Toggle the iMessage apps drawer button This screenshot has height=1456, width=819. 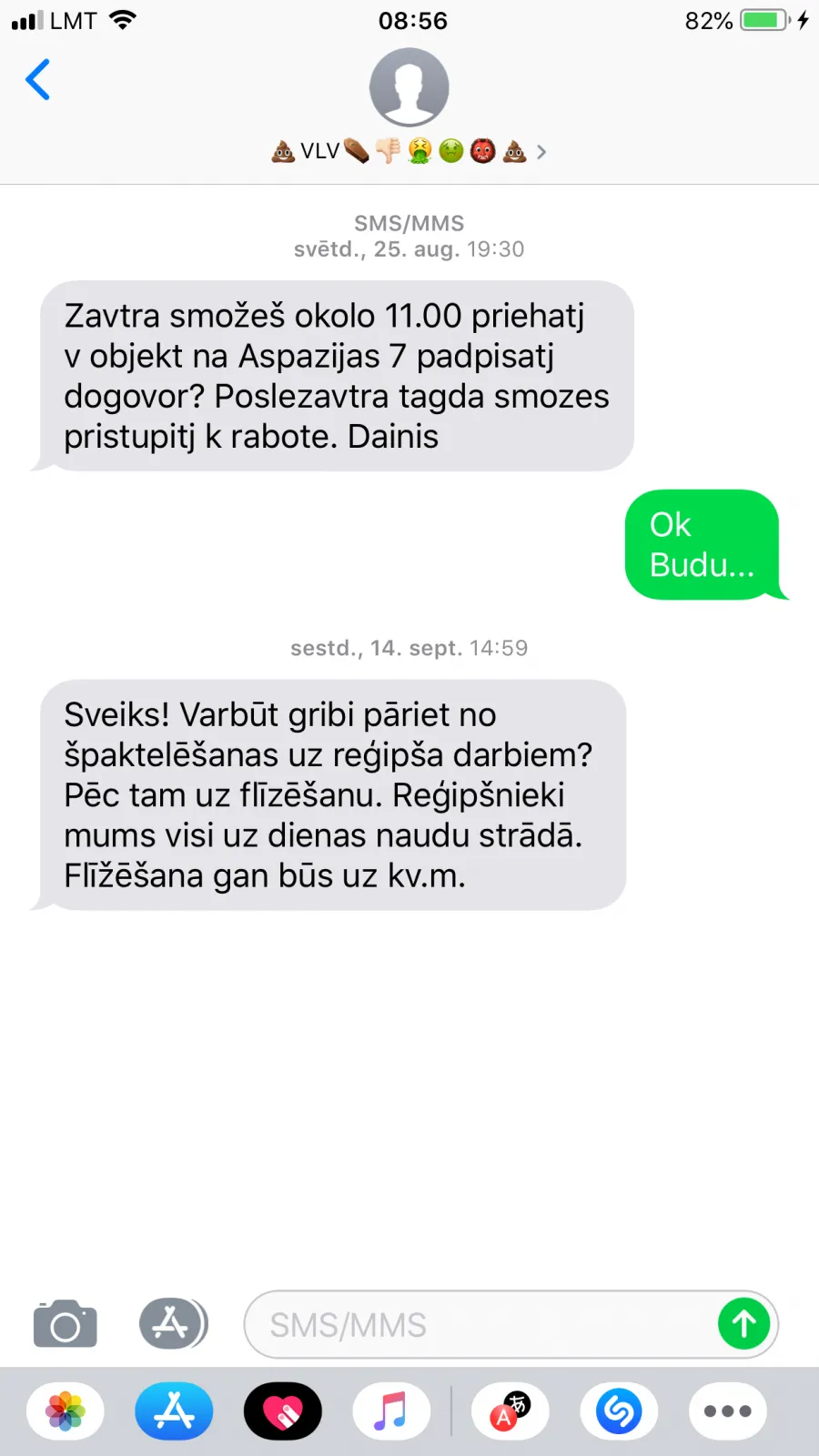(x=173, y=1324)
